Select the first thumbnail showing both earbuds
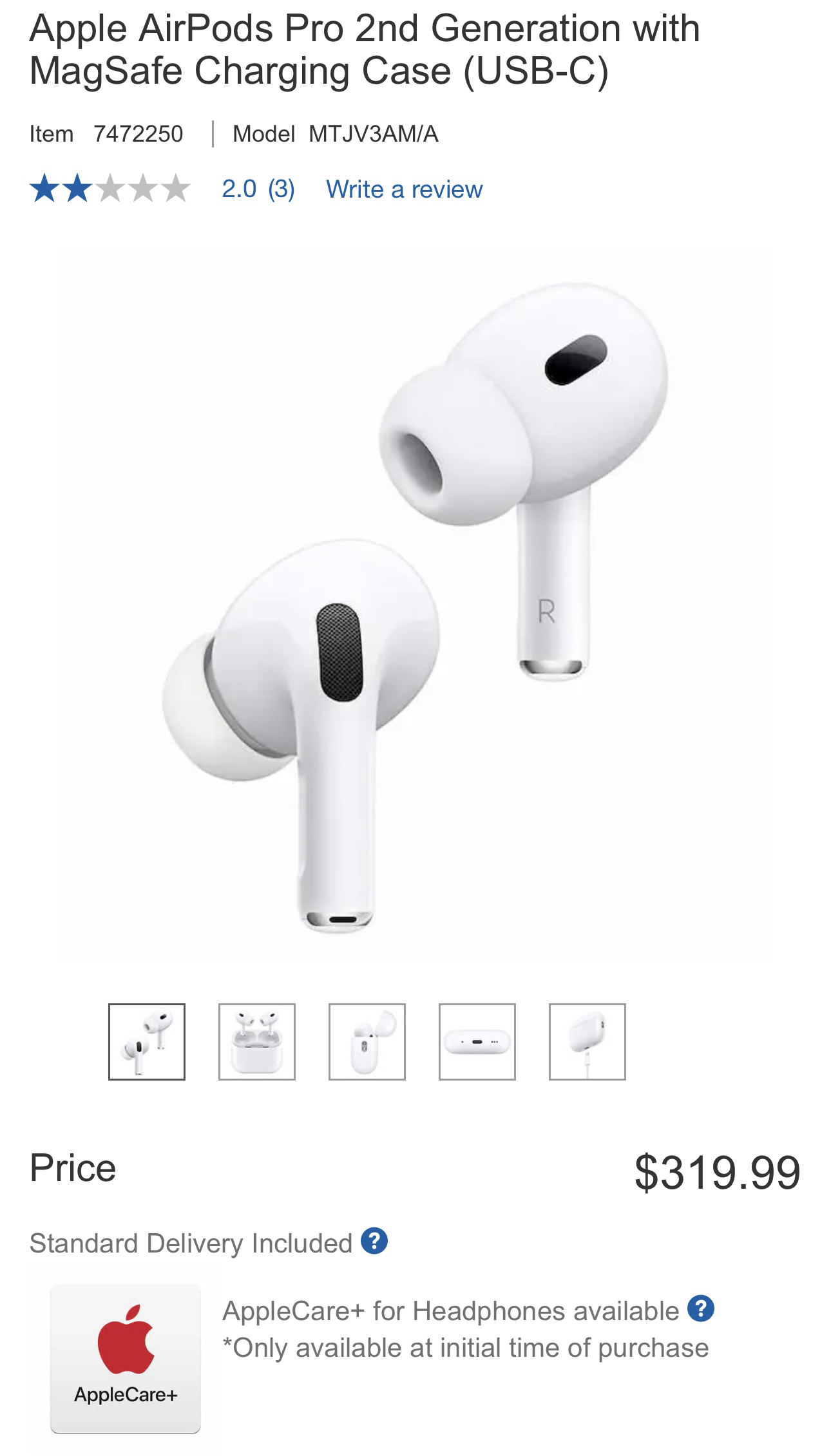Viewport: 831px width, 1456px height. pyautogui.click(x=147, y=1041)
